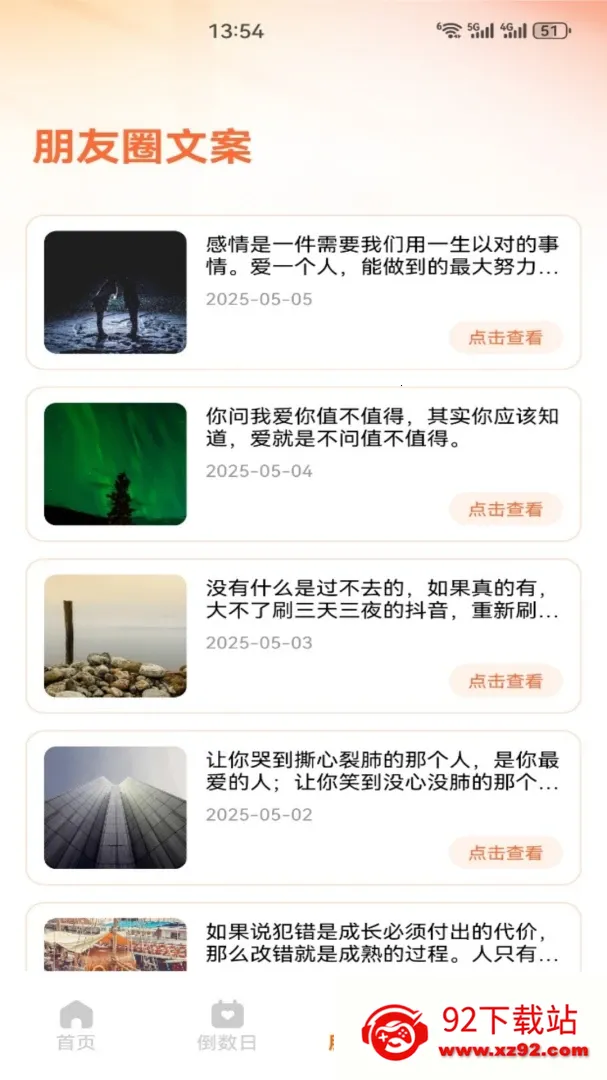Open the 没有什么是过不去的 quote card
This screenshot has width=607, height=1080.
tap(303, 636)
